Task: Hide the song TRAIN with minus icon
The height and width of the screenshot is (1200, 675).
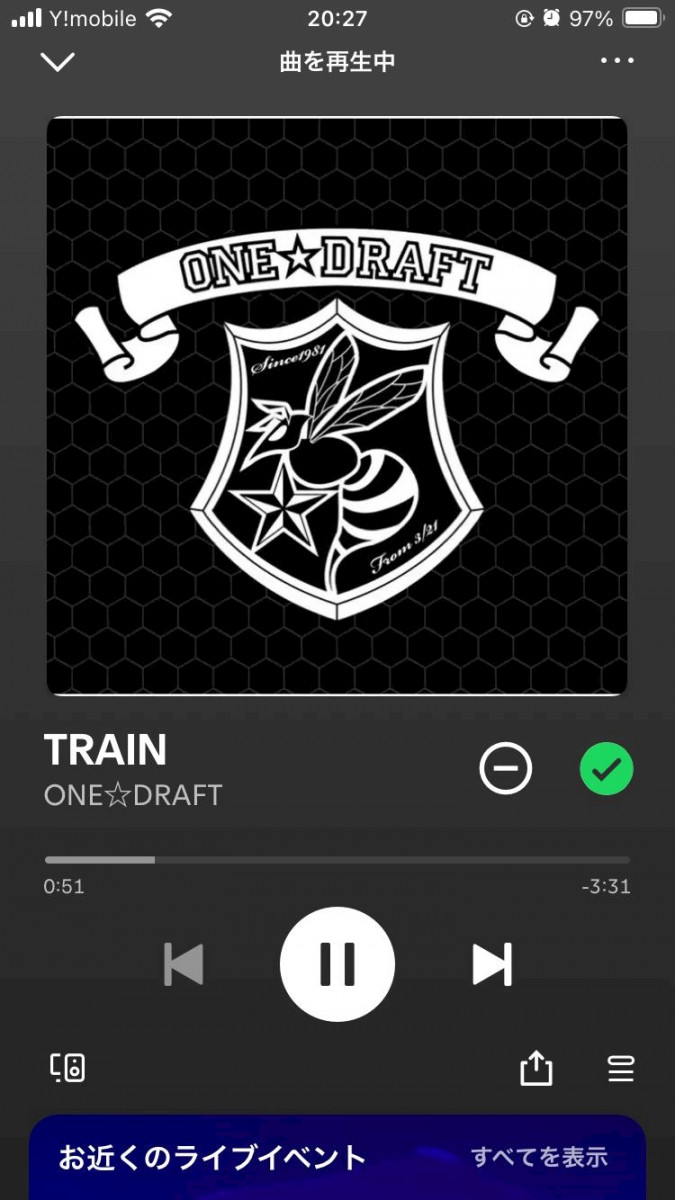Action: pos(506,769)
